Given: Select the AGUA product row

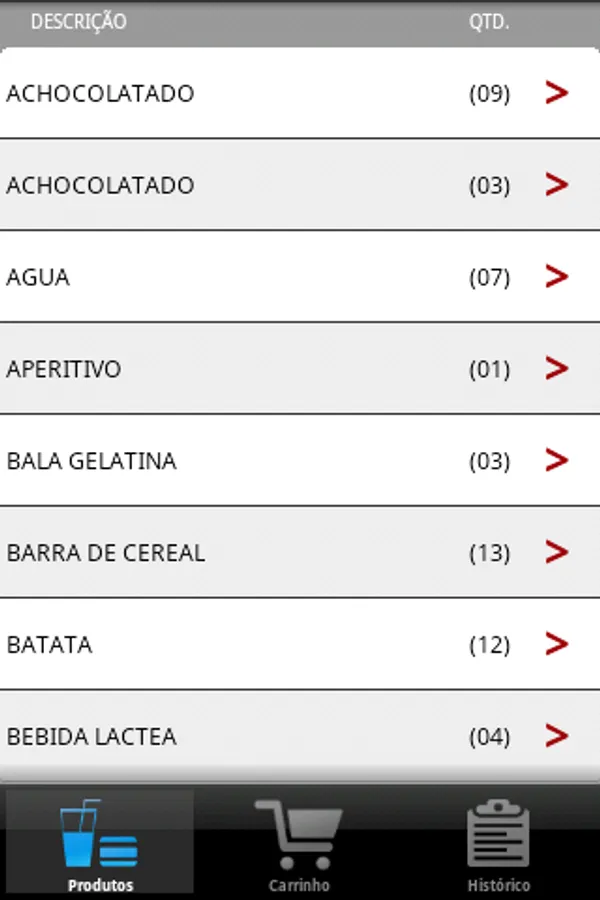Looking at the screenshot, I should pyautogui.click(x=300, y=277).
